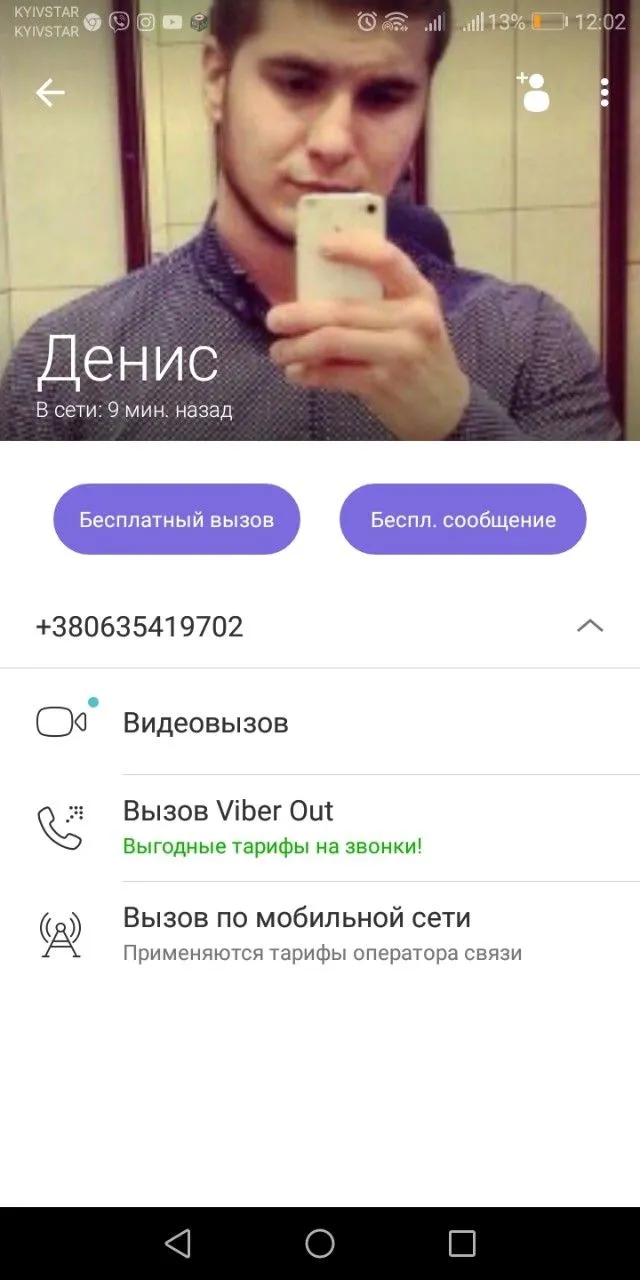The width and height of the screenshot is (640, 1280).
Task: Open the system recent apps button
Action: pos(462,1243)
